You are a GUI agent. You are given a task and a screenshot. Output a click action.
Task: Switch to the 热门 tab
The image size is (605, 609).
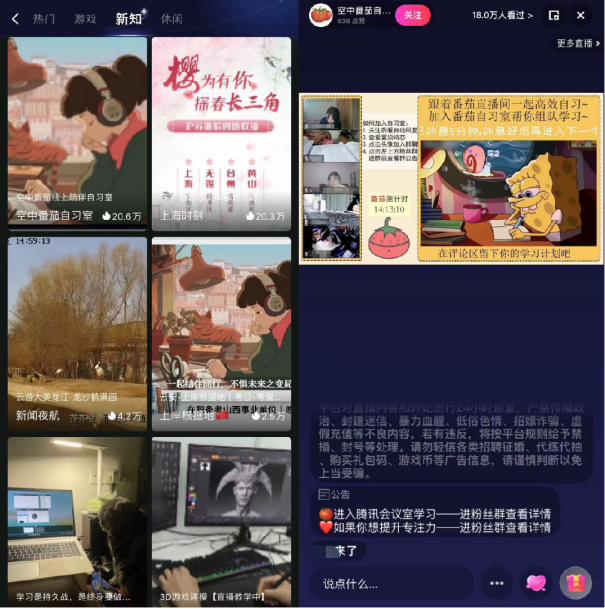(44, 18)
